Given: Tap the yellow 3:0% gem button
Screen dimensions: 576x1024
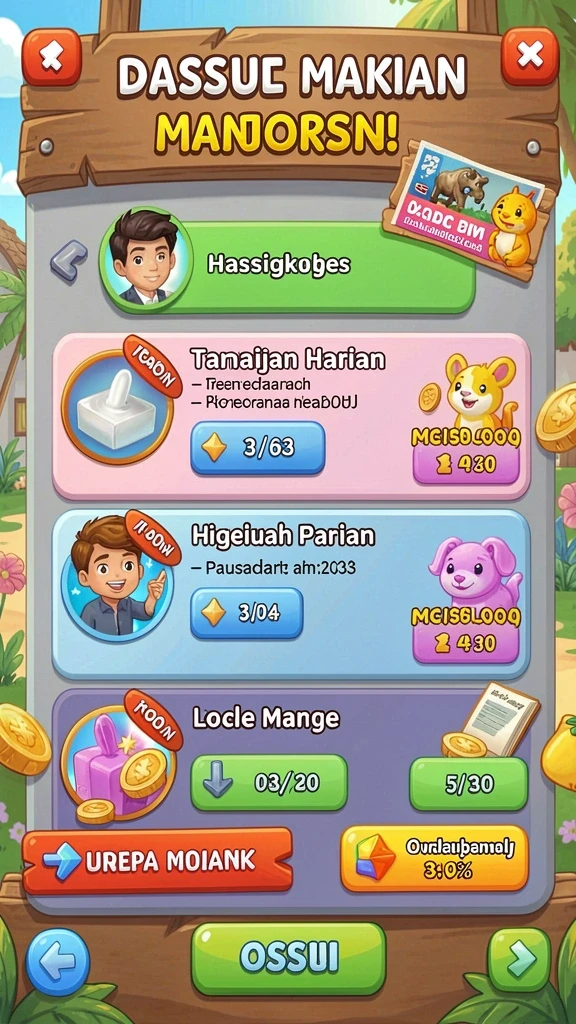Looking at the screenshot, I should pyautogui.click(x=434, y=858).
